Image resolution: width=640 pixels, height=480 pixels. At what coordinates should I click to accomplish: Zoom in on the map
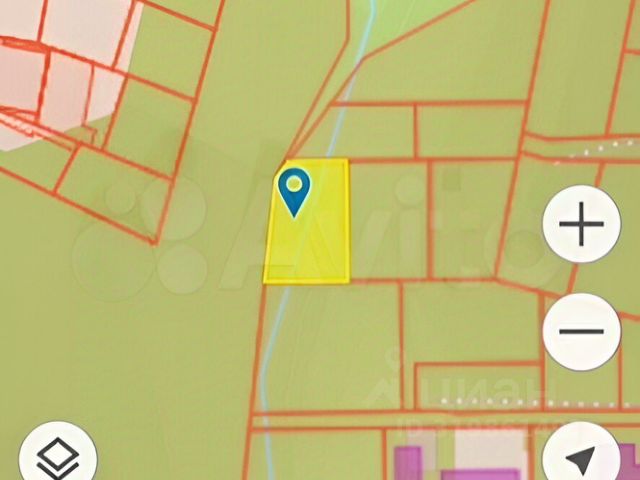tap(581, 226)
